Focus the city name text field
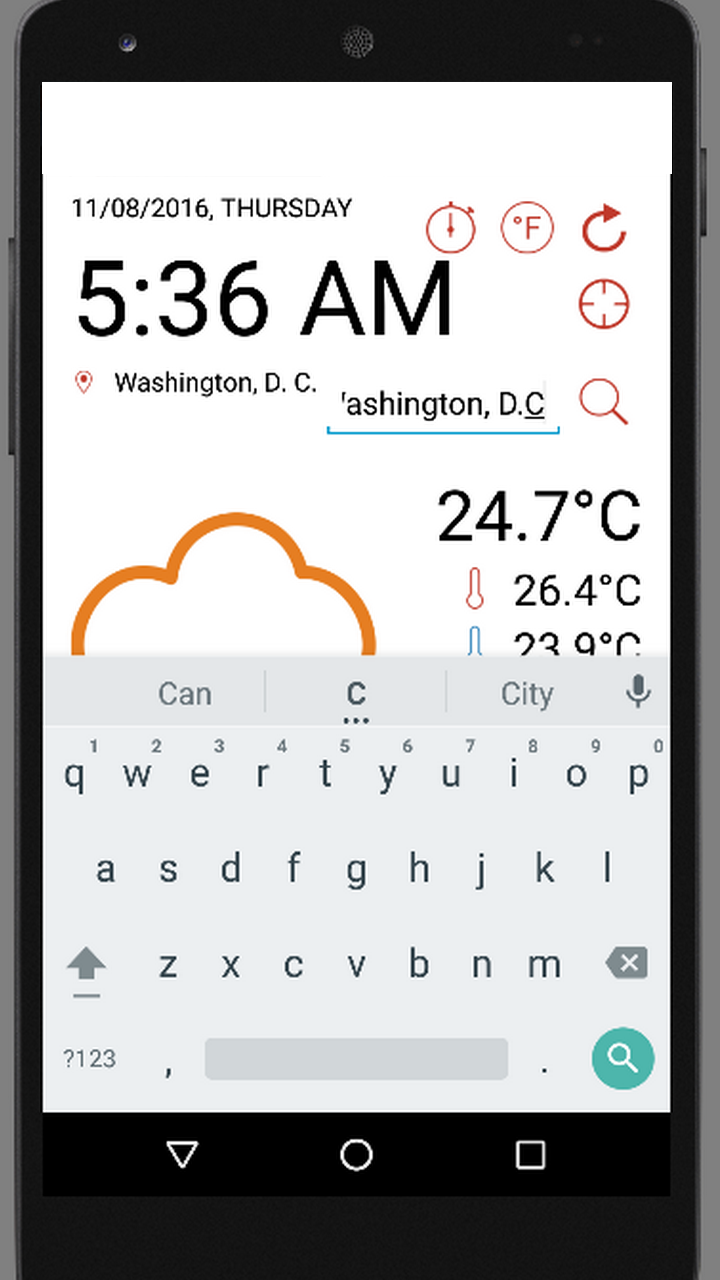Screen dimensions: 720x1280 [x=442, y=405]
